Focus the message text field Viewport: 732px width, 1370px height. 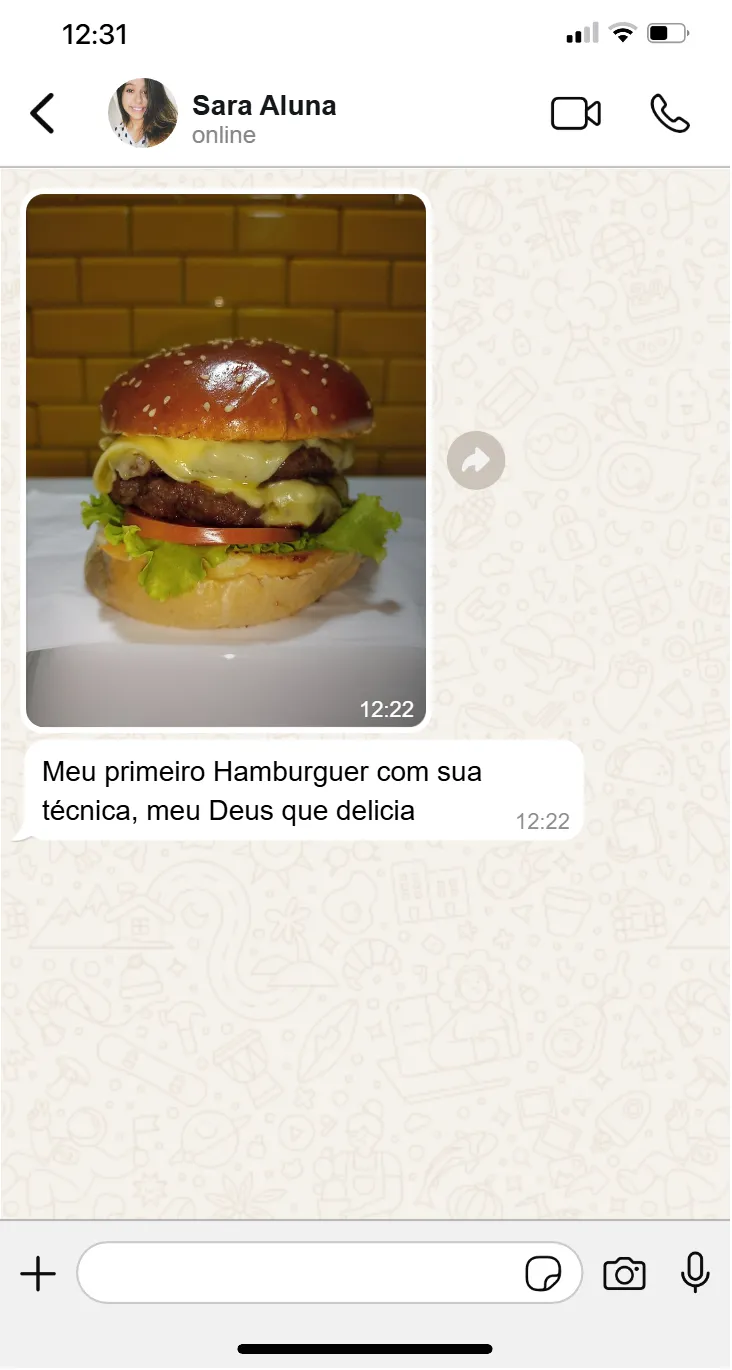tap(300, 1274)
